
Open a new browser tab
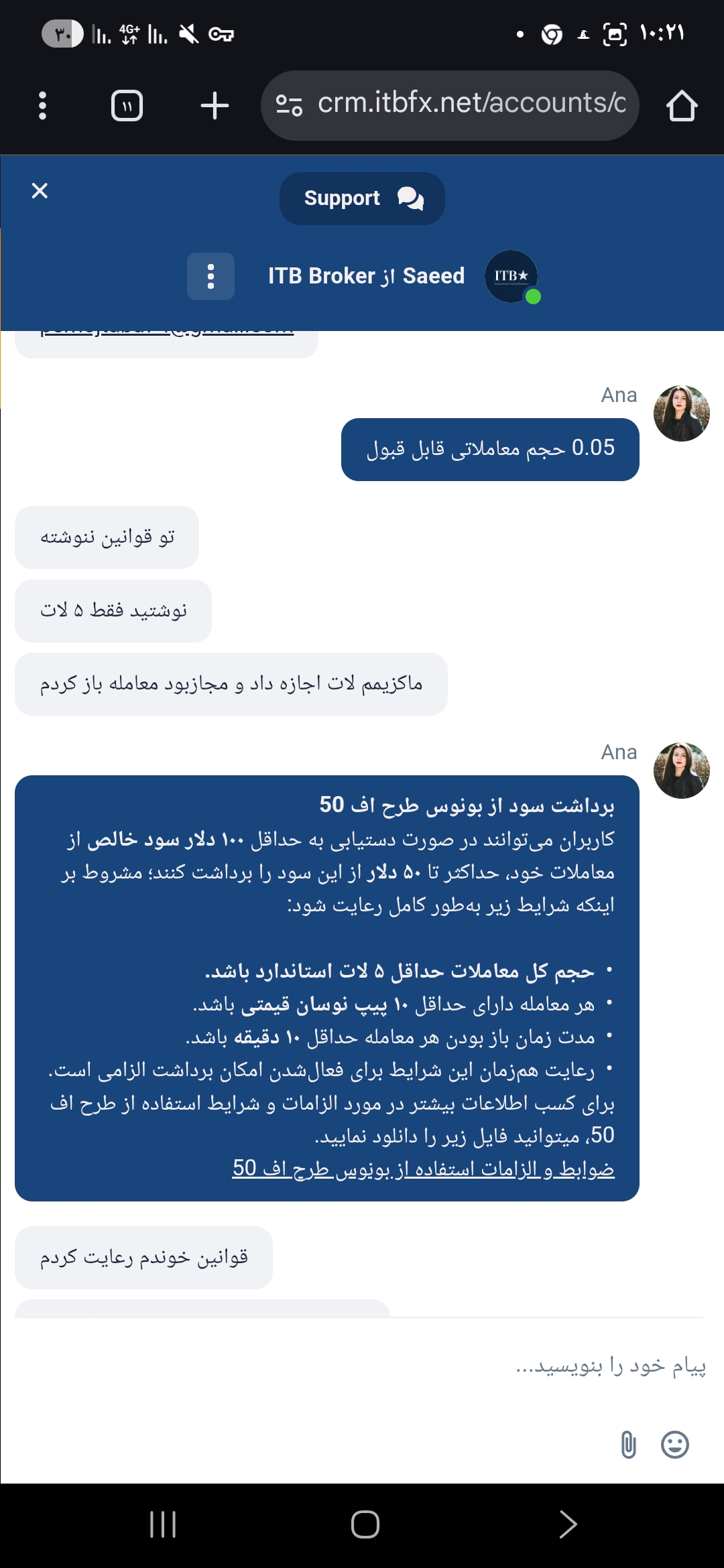pos(215,106)
